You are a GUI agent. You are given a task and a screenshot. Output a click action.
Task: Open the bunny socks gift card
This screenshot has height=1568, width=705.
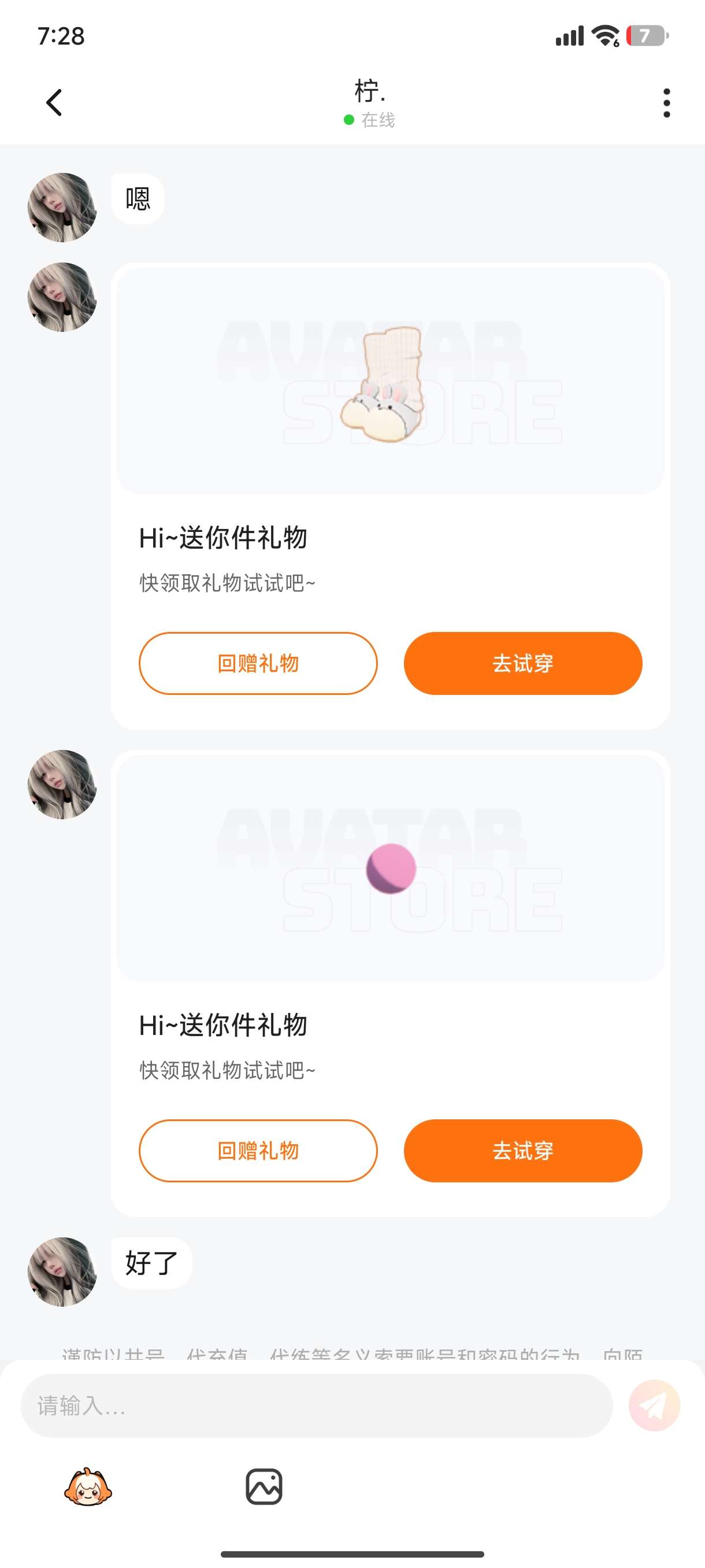391,381
